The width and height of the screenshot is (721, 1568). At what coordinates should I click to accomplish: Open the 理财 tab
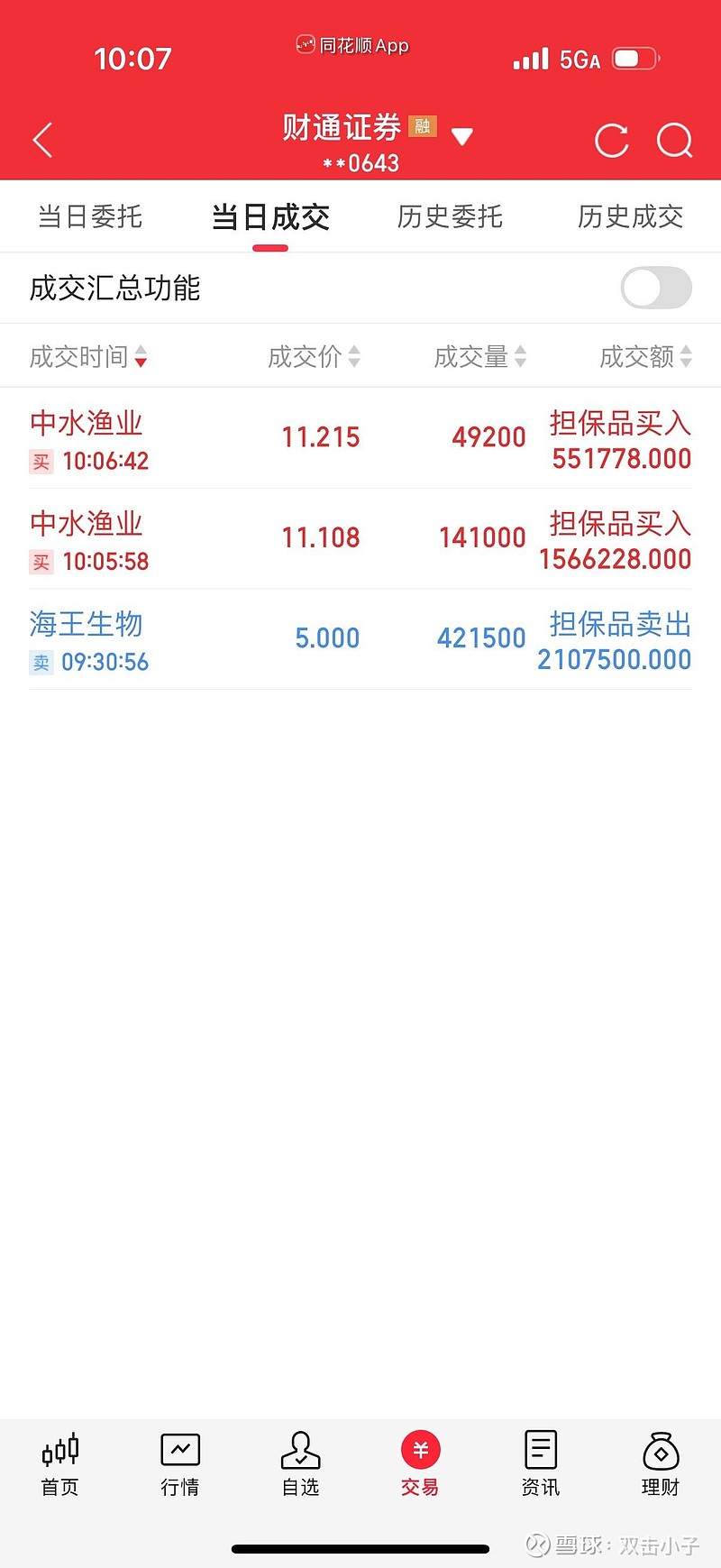[661, 1464]
